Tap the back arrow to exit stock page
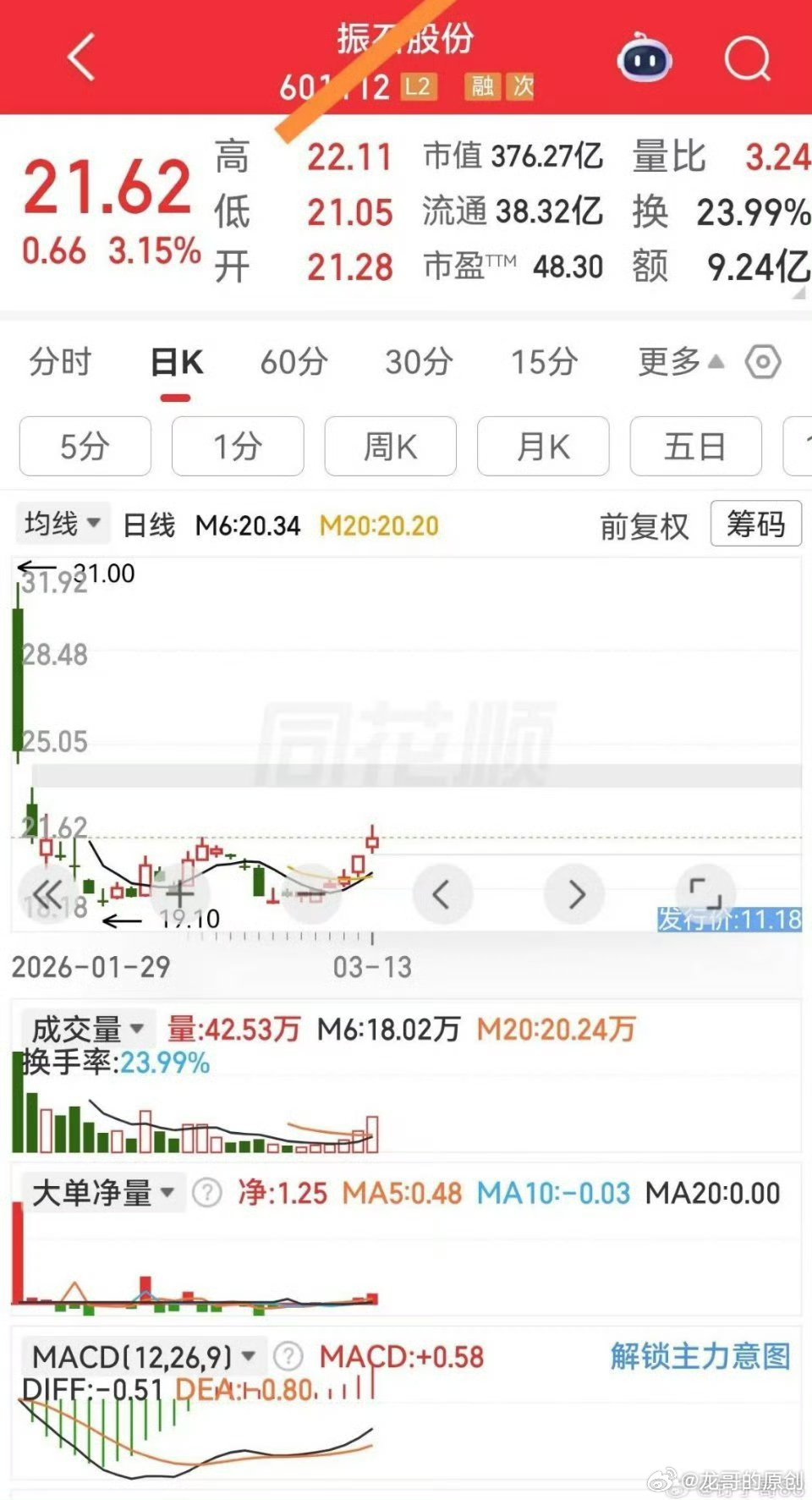Screen dimensions: 812x1500 click(78, 55)
